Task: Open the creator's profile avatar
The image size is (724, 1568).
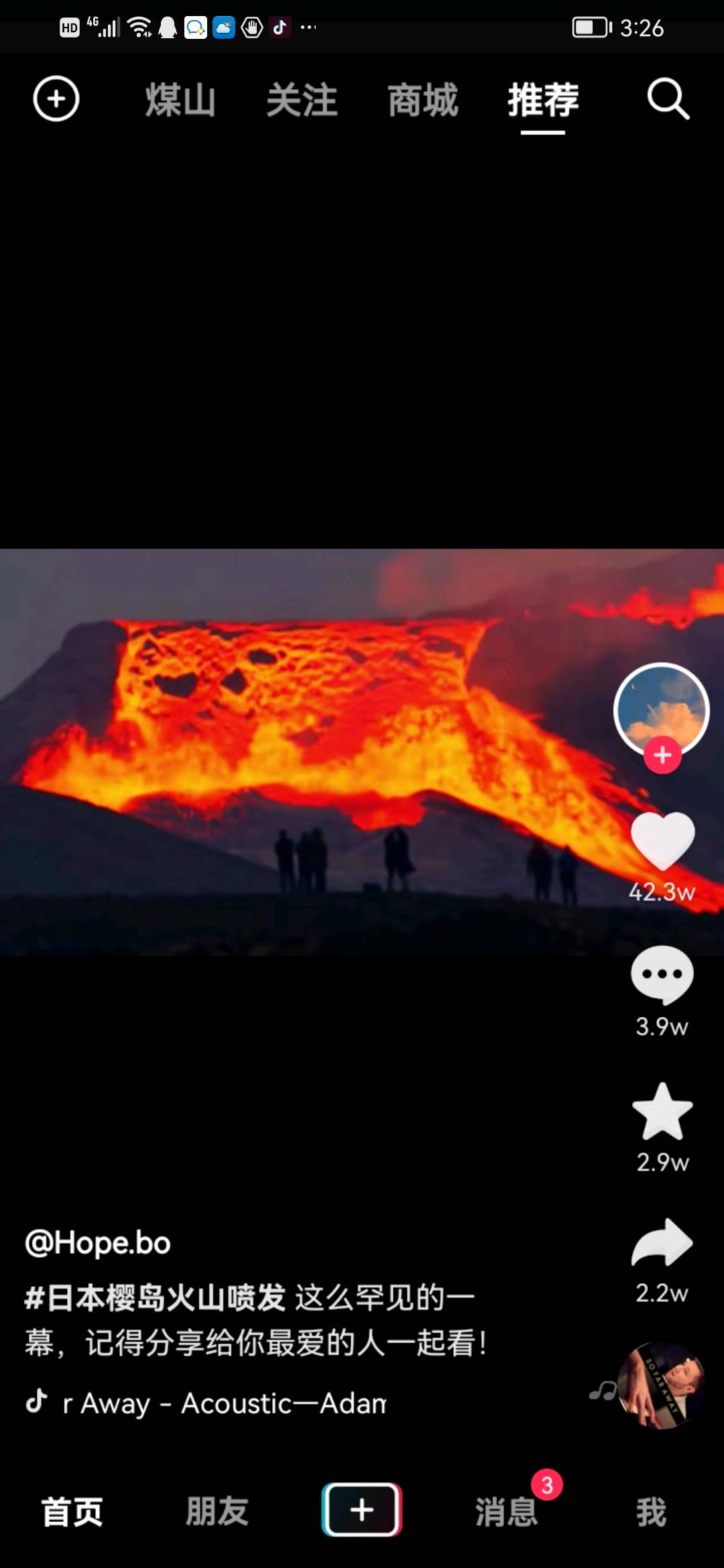Action: 662,708
